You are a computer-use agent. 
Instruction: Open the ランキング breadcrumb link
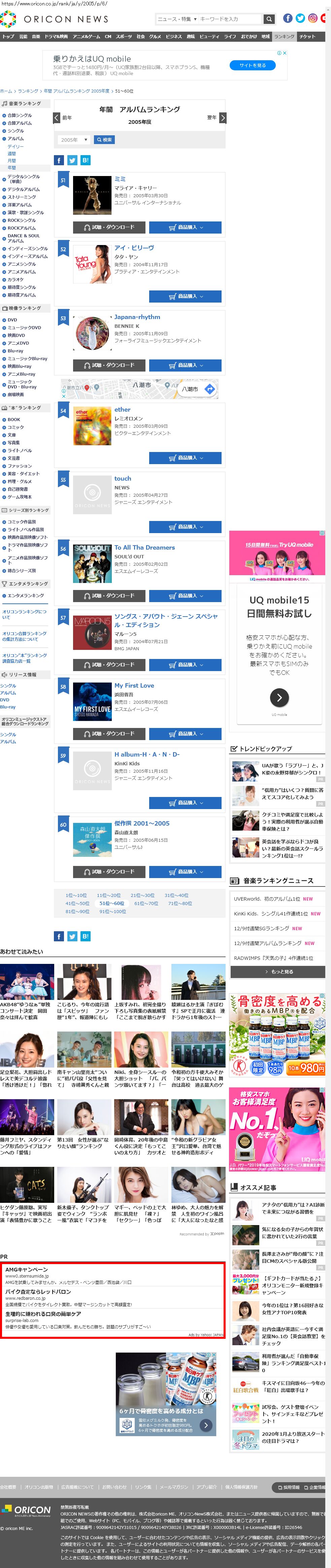pyautogui.click(x=28, y=91)
